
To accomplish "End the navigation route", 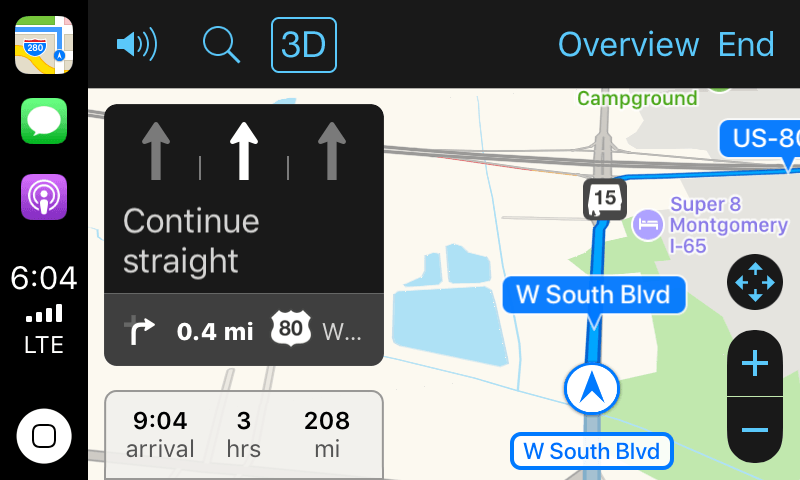I will pos(746,45).
